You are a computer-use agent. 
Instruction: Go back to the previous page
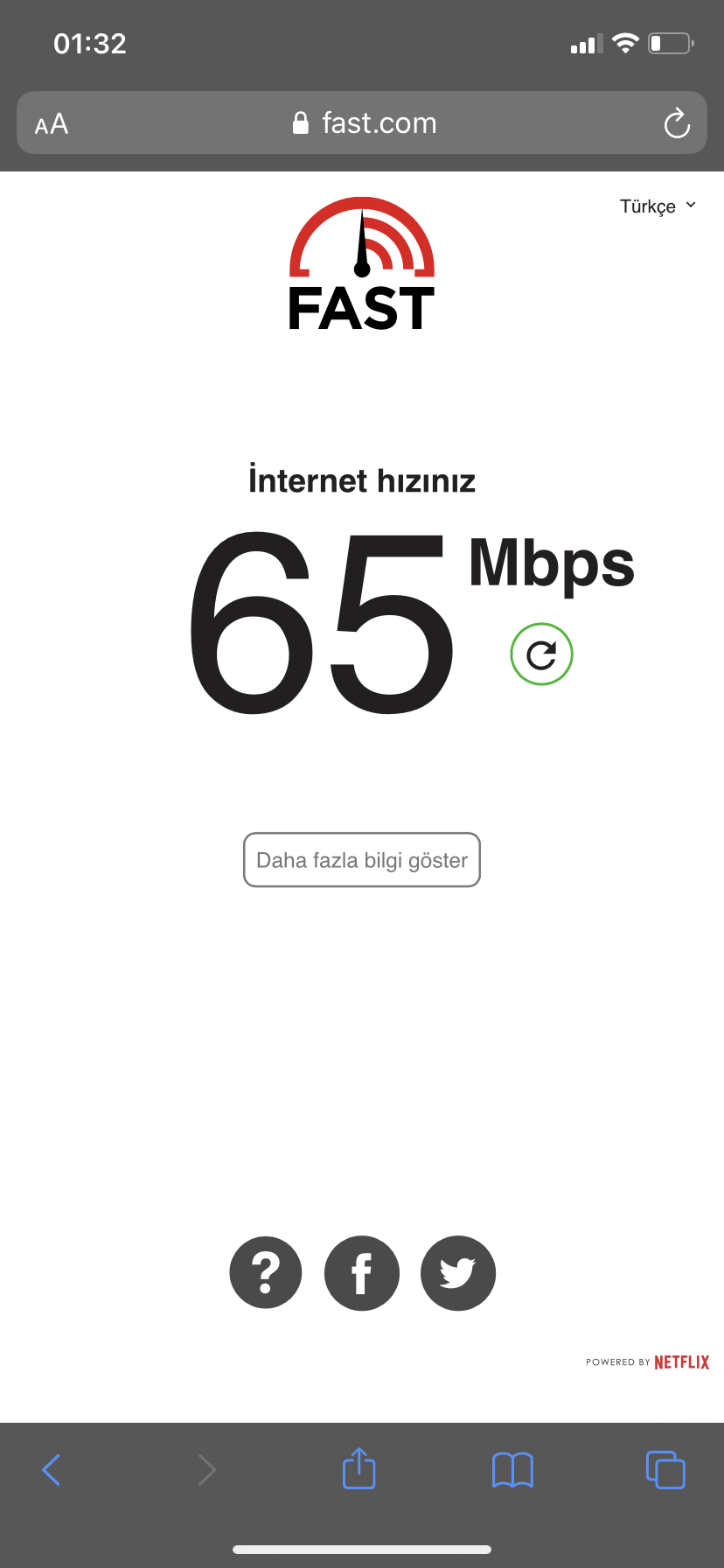pyautogui.click(x=52, y=1470)
